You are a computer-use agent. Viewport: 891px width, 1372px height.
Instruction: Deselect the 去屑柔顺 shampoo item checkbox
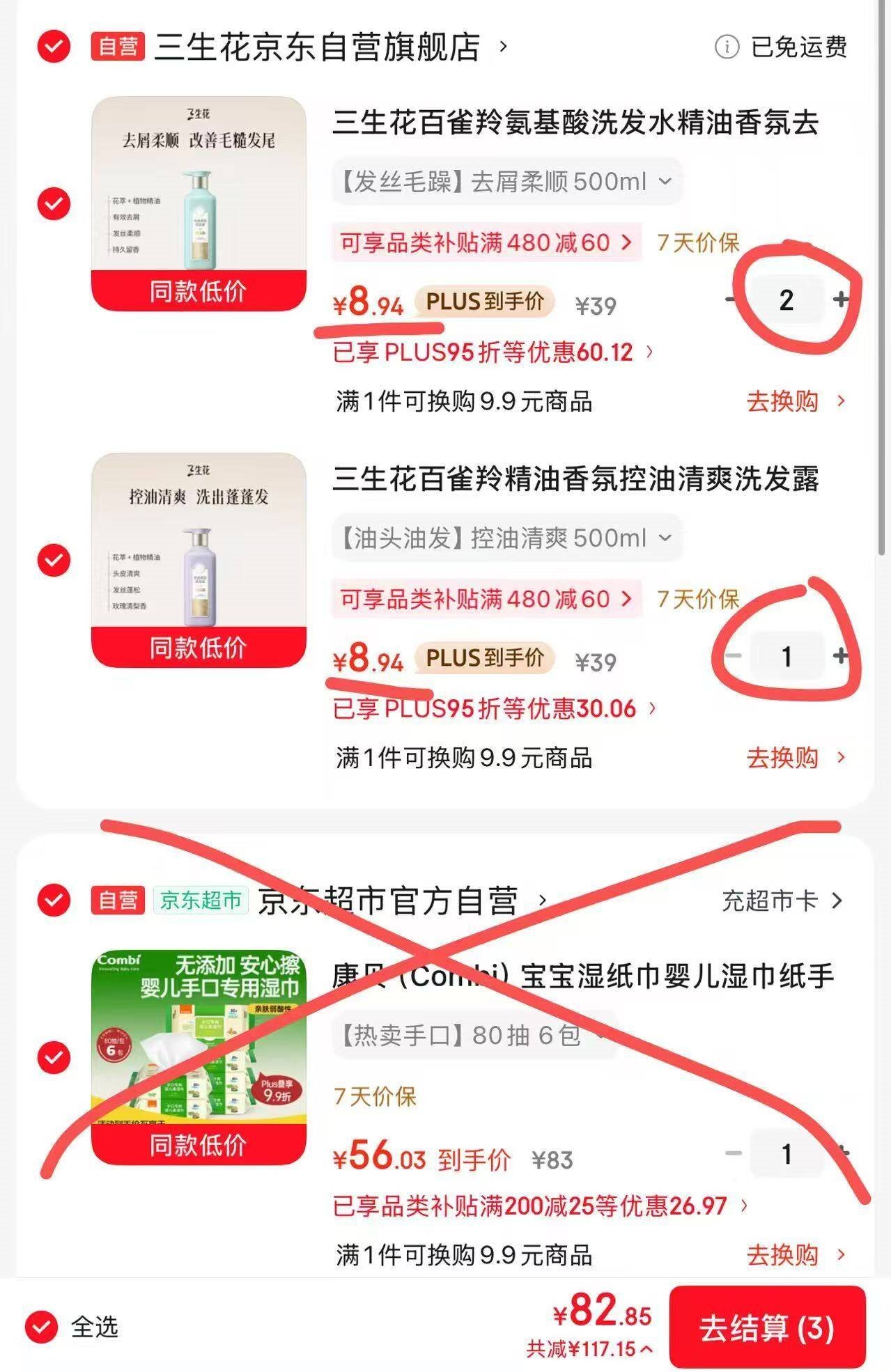point(54,203)
